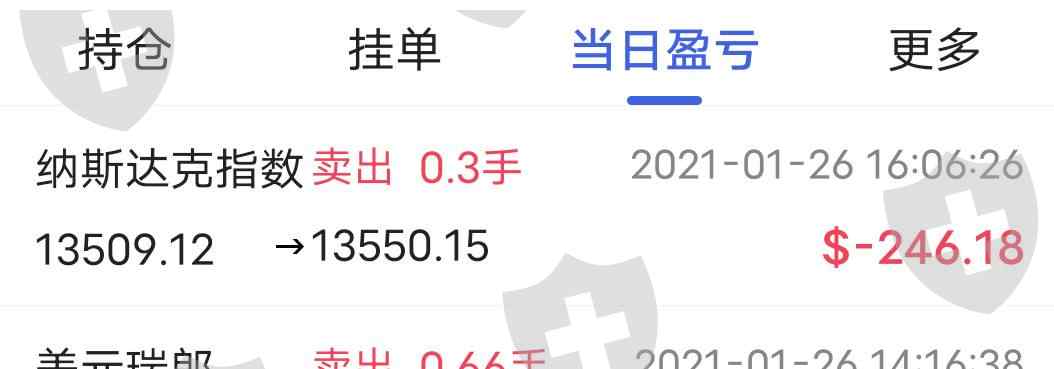Open the 挂单 tab
Image resolution: width=1054 pixels, height=369 pixels.
tap(395, 50)
